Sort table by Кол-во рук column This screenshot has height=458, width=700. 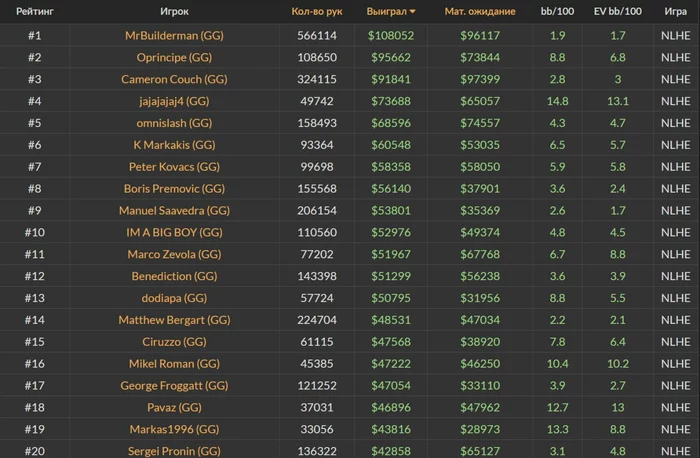pyautogui.click(x=316, y=12)
